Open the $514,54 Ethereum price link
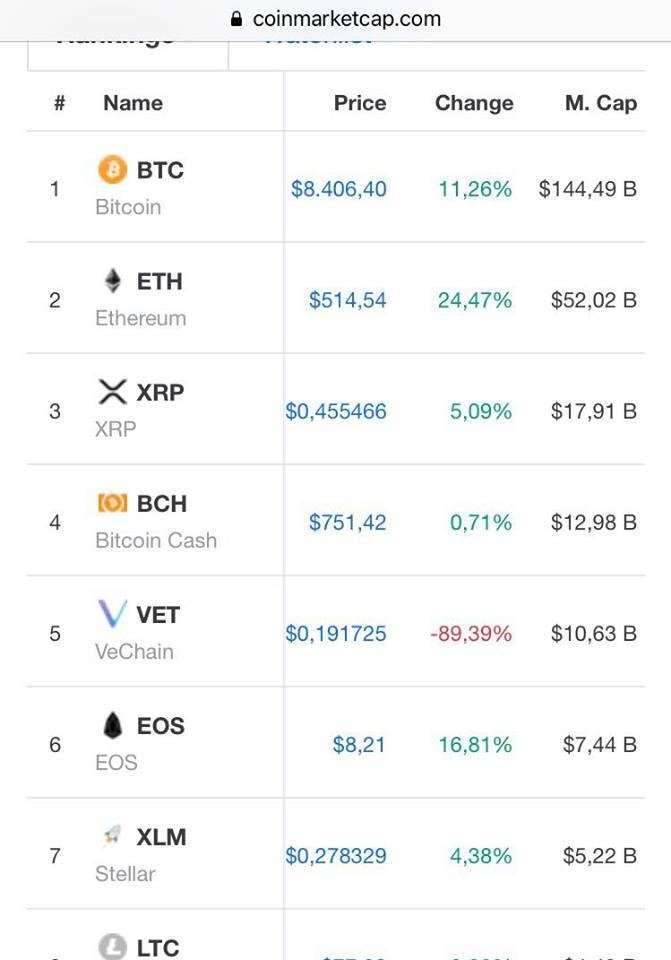 [x=347, y=300]
